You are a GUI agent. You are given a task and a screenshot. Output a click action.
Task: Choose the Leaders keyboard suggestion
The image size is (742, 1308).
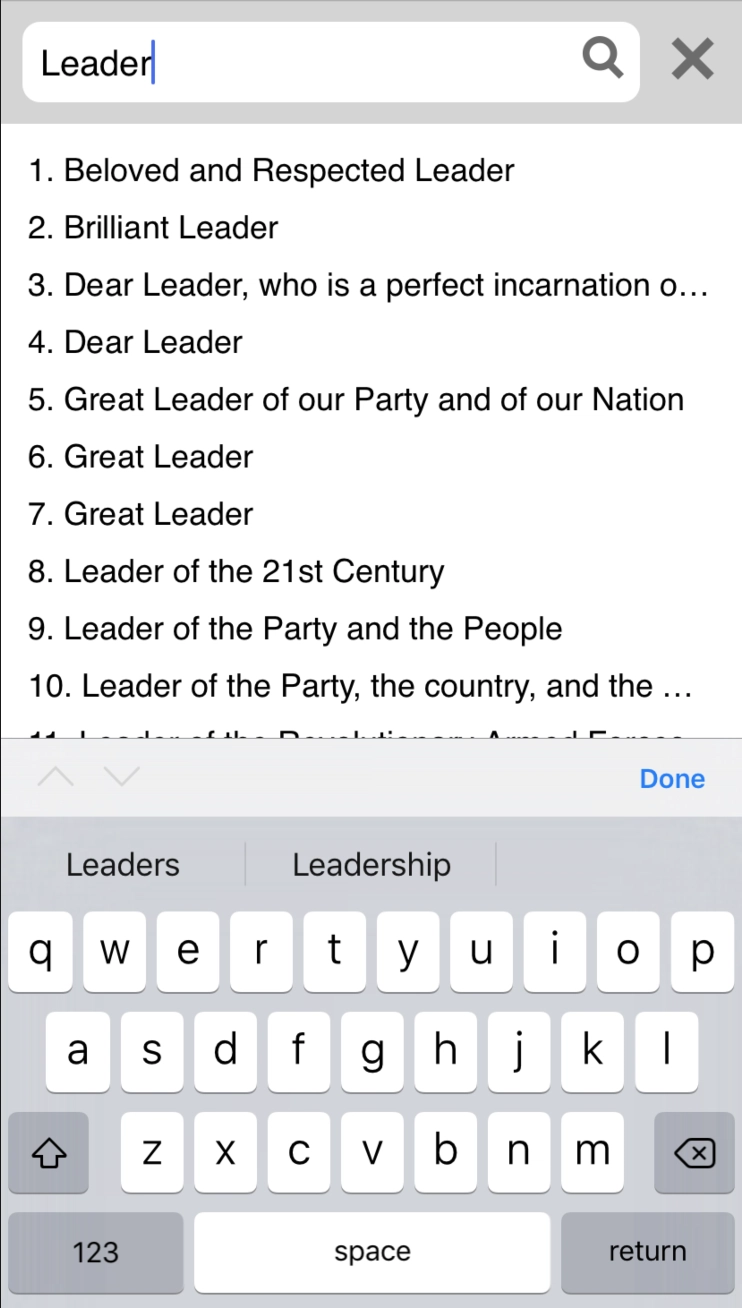123,865
